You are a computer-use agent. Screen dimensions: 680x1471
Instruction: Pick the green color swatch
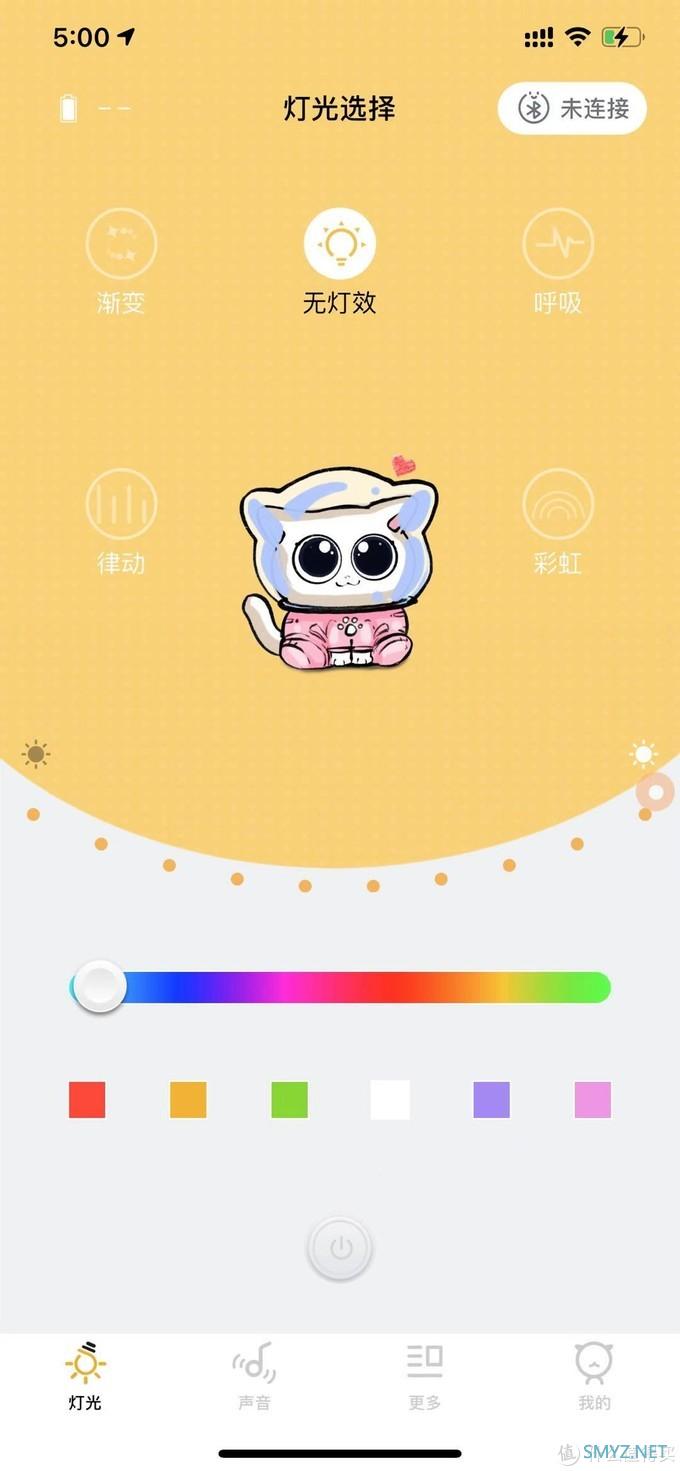point(290,1100)
